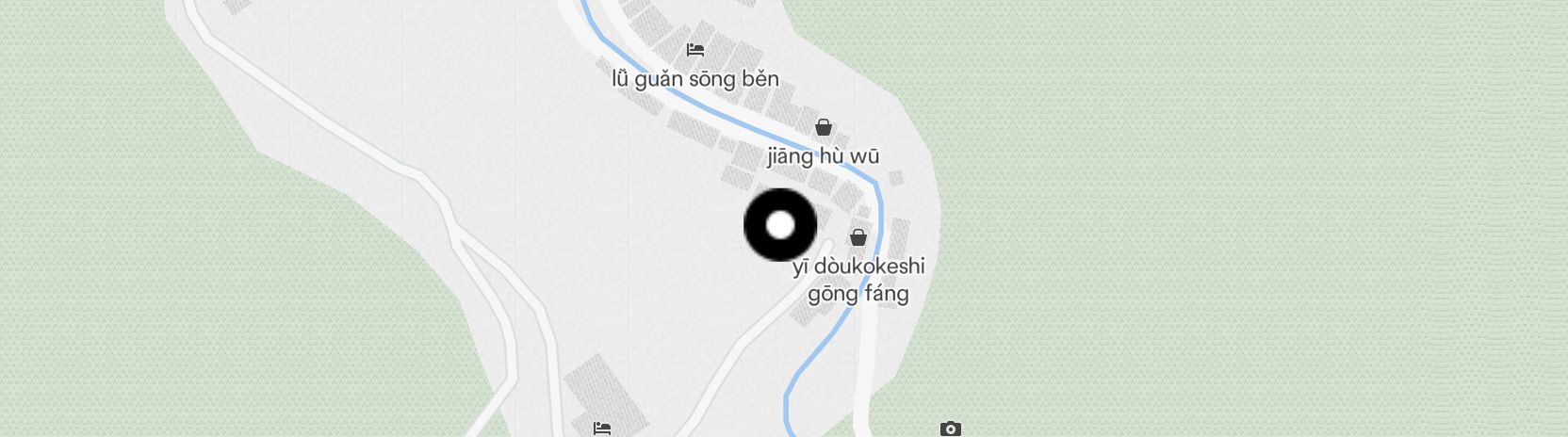
Task: Open the camera attraction marker
Action: 950,429
